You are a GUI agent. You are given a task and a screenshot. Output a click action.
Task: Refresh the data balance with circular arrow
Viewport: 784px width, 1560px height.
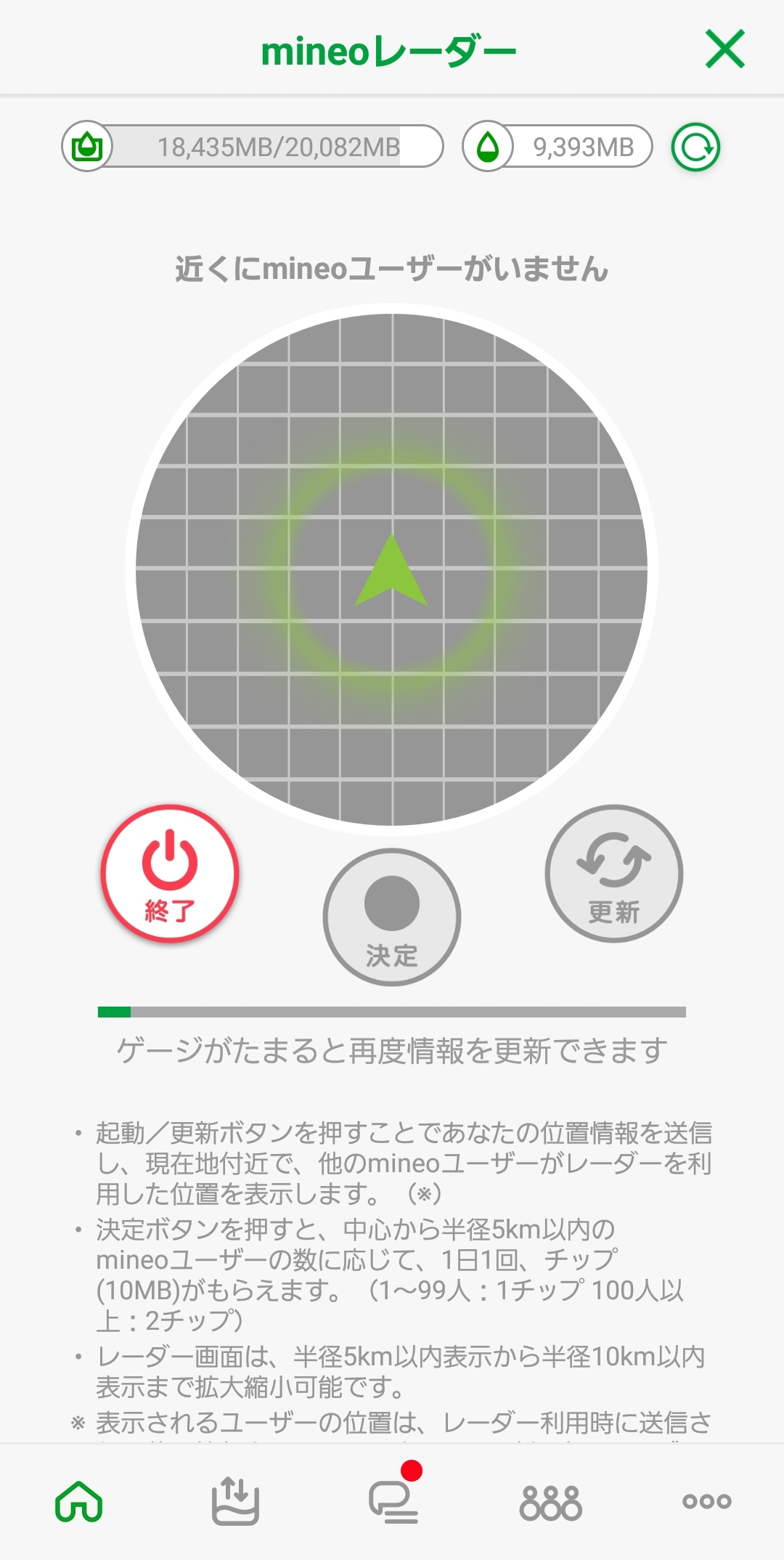point(695,147)
